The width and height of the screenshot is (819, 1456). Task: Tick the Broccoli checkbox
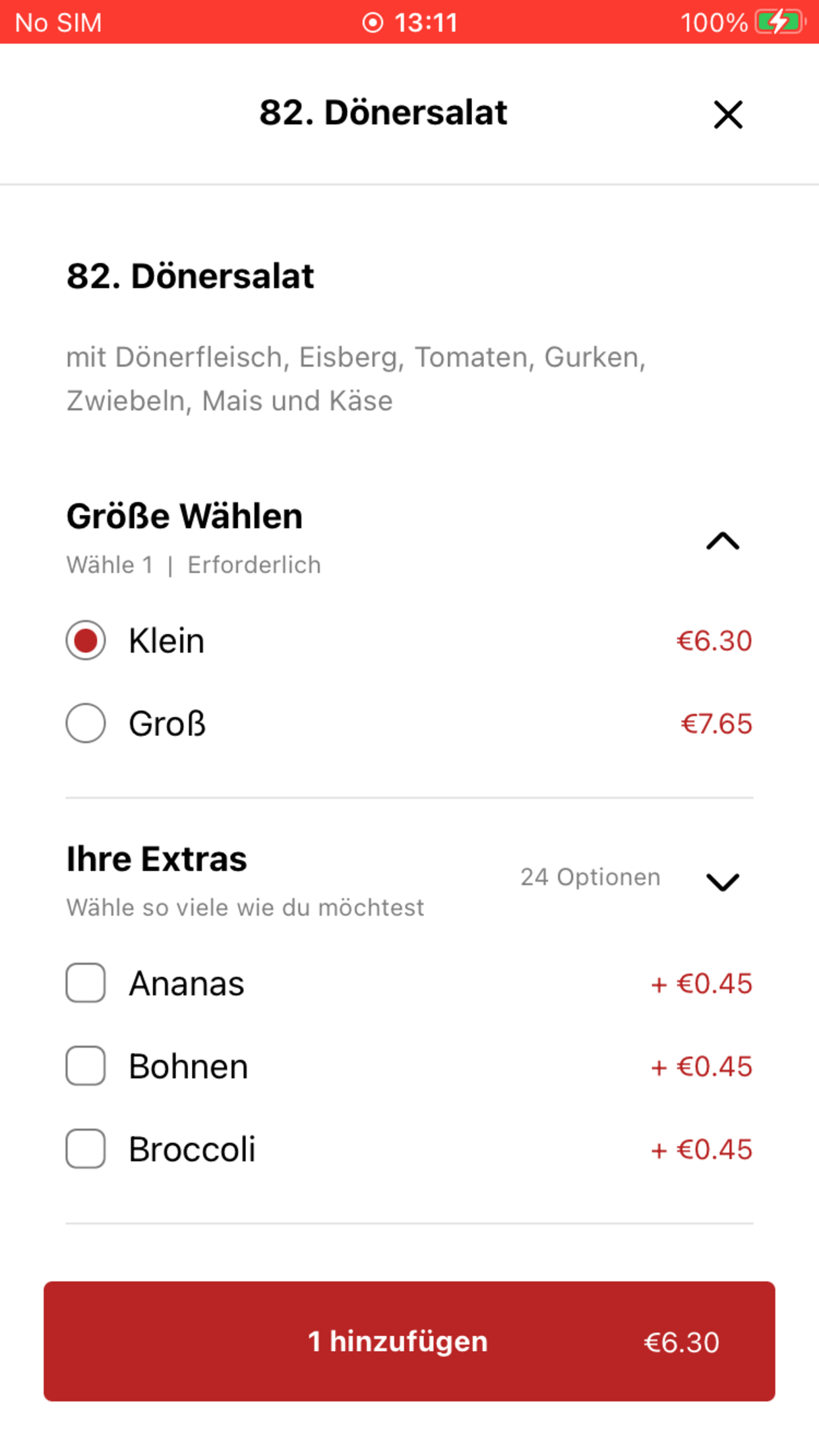pyautogui.click(x=86, y=1149)
